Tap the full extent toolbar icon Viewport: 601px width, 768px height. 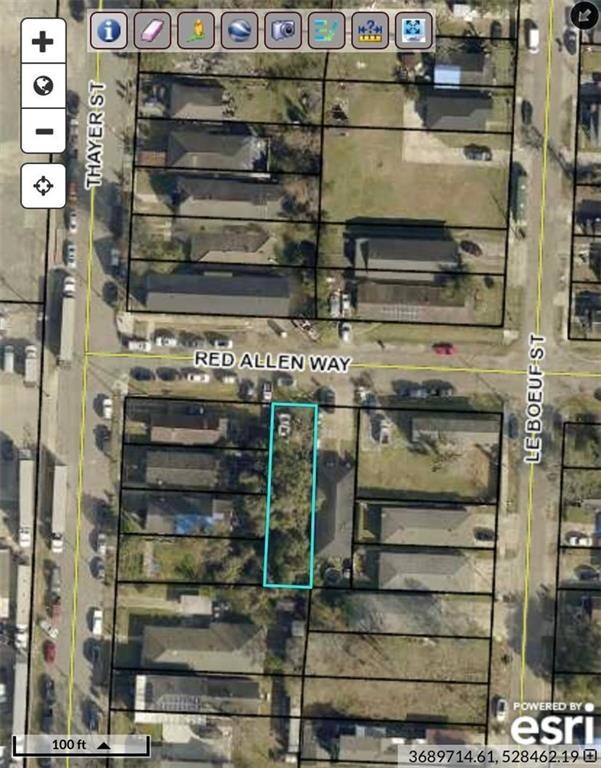413,30
